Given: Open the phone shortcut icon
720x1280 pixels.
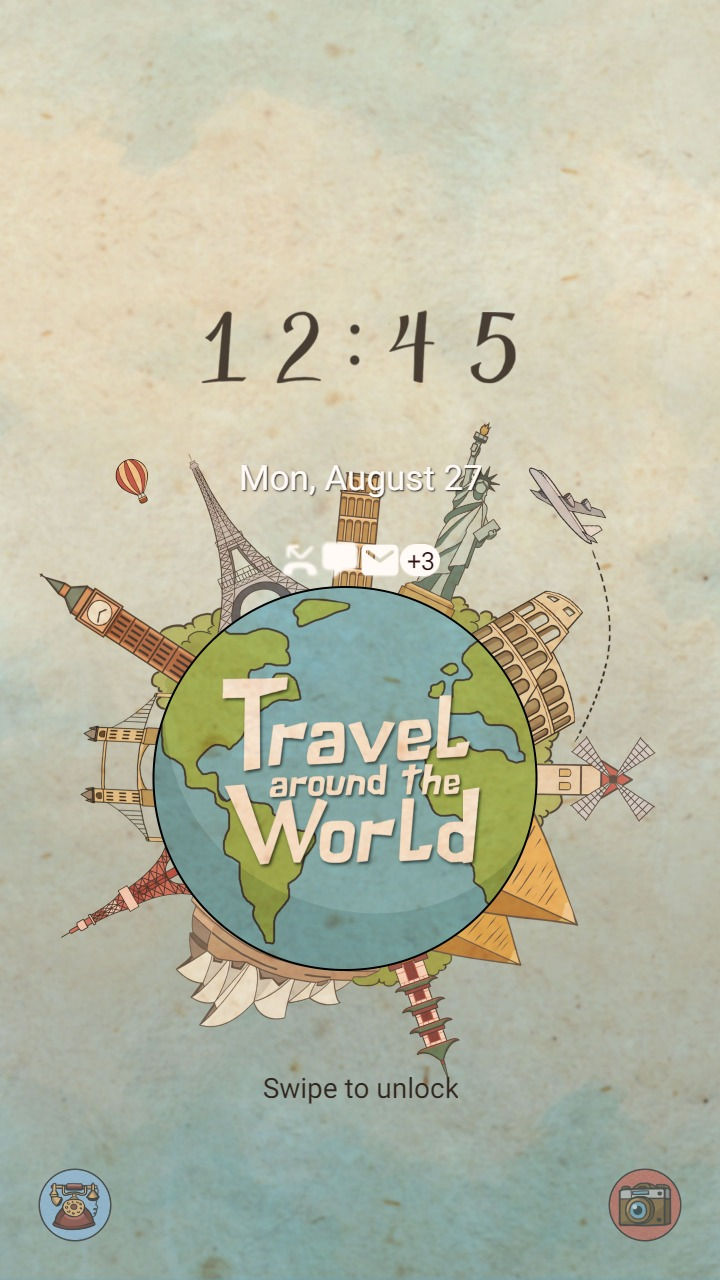Looking at the screenshot, I should (75, 1205).
